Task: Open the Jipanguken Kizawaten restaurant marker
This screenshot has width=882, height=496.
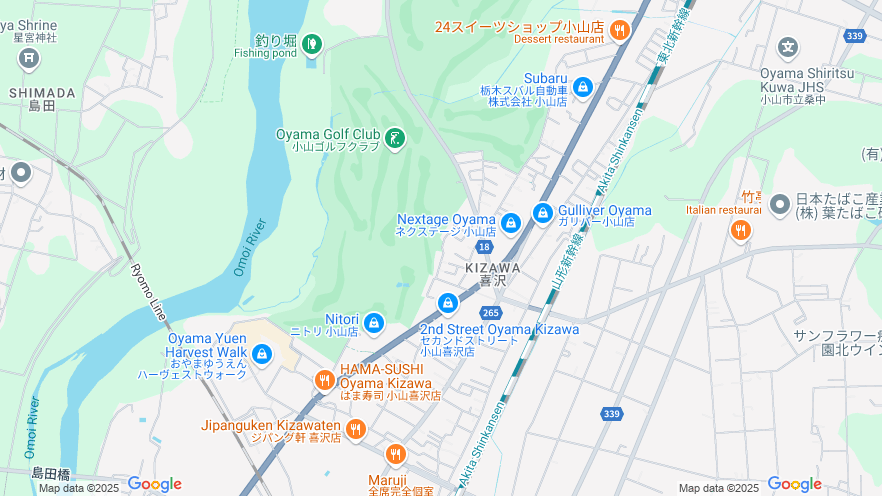Action: [x=356, y=429]
